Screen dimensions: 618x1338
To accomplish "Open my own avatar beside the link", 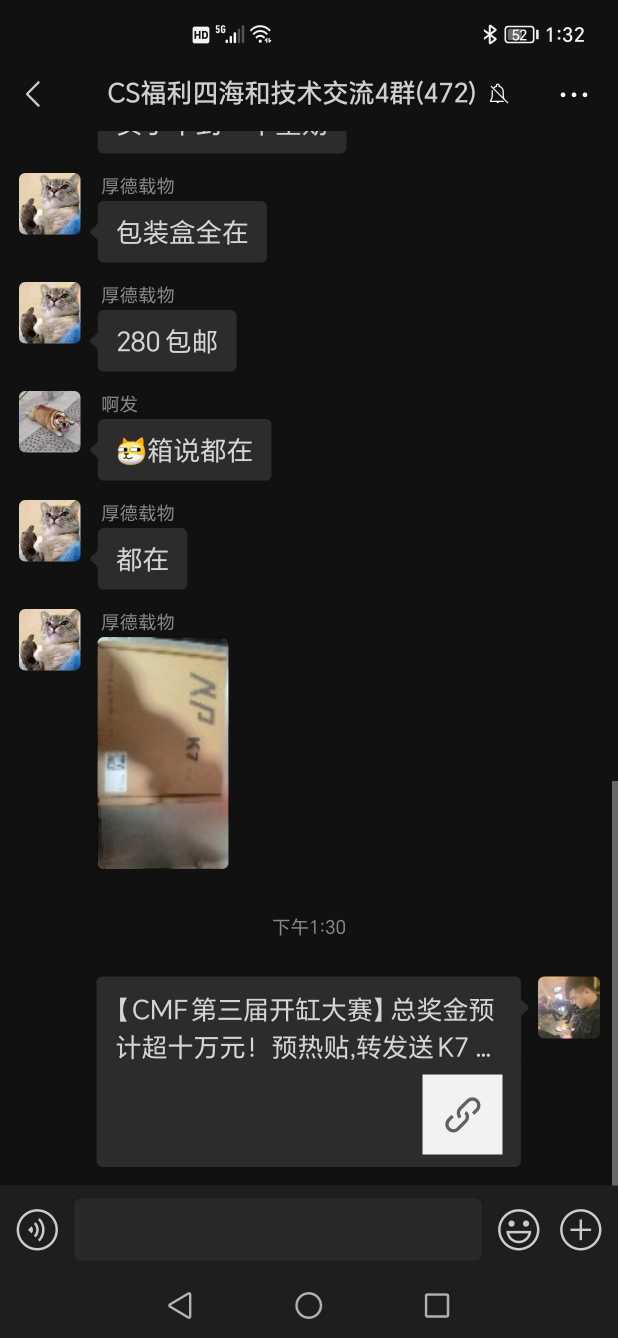I will click(x=568, y=1007).
